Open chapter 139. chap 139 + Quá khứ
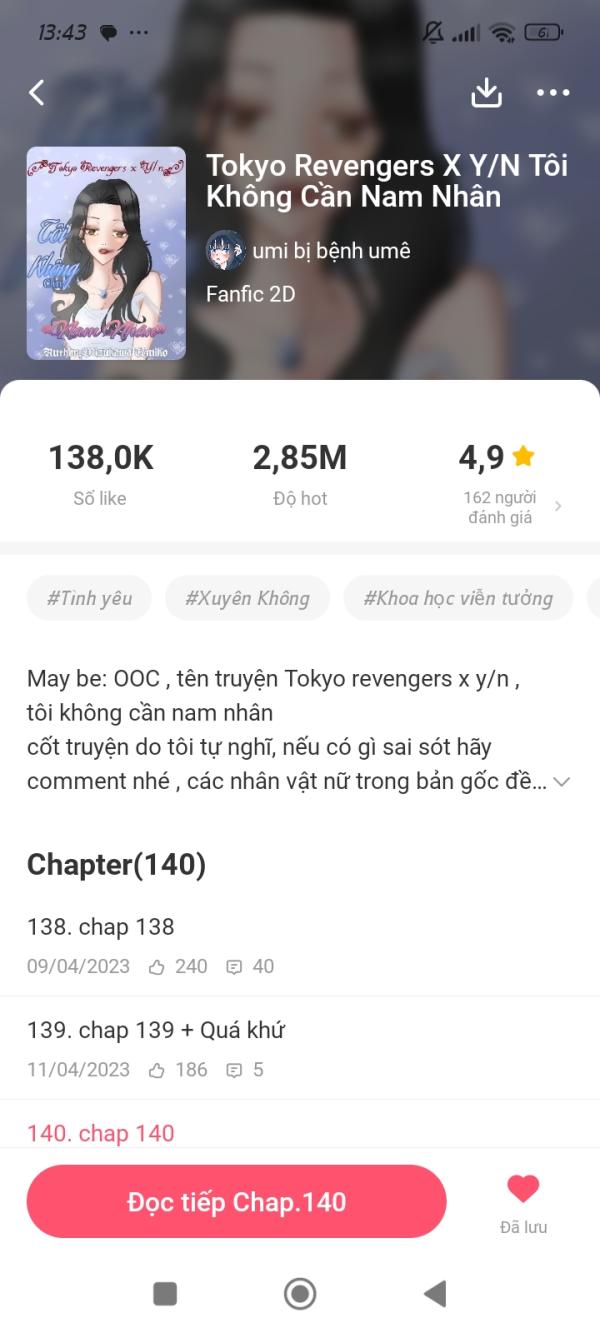 coord(155,1030)
